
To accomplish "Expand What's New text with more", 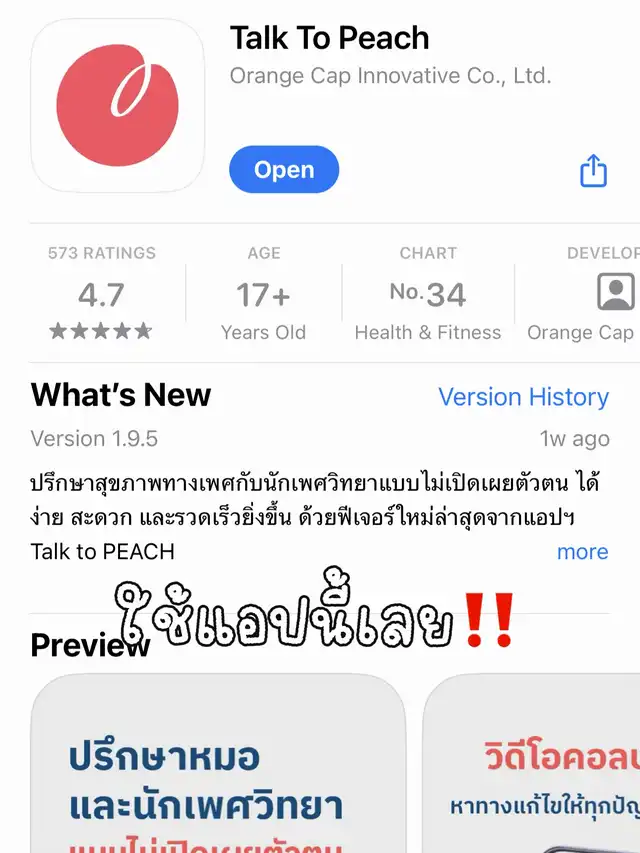I will (582, 551).
